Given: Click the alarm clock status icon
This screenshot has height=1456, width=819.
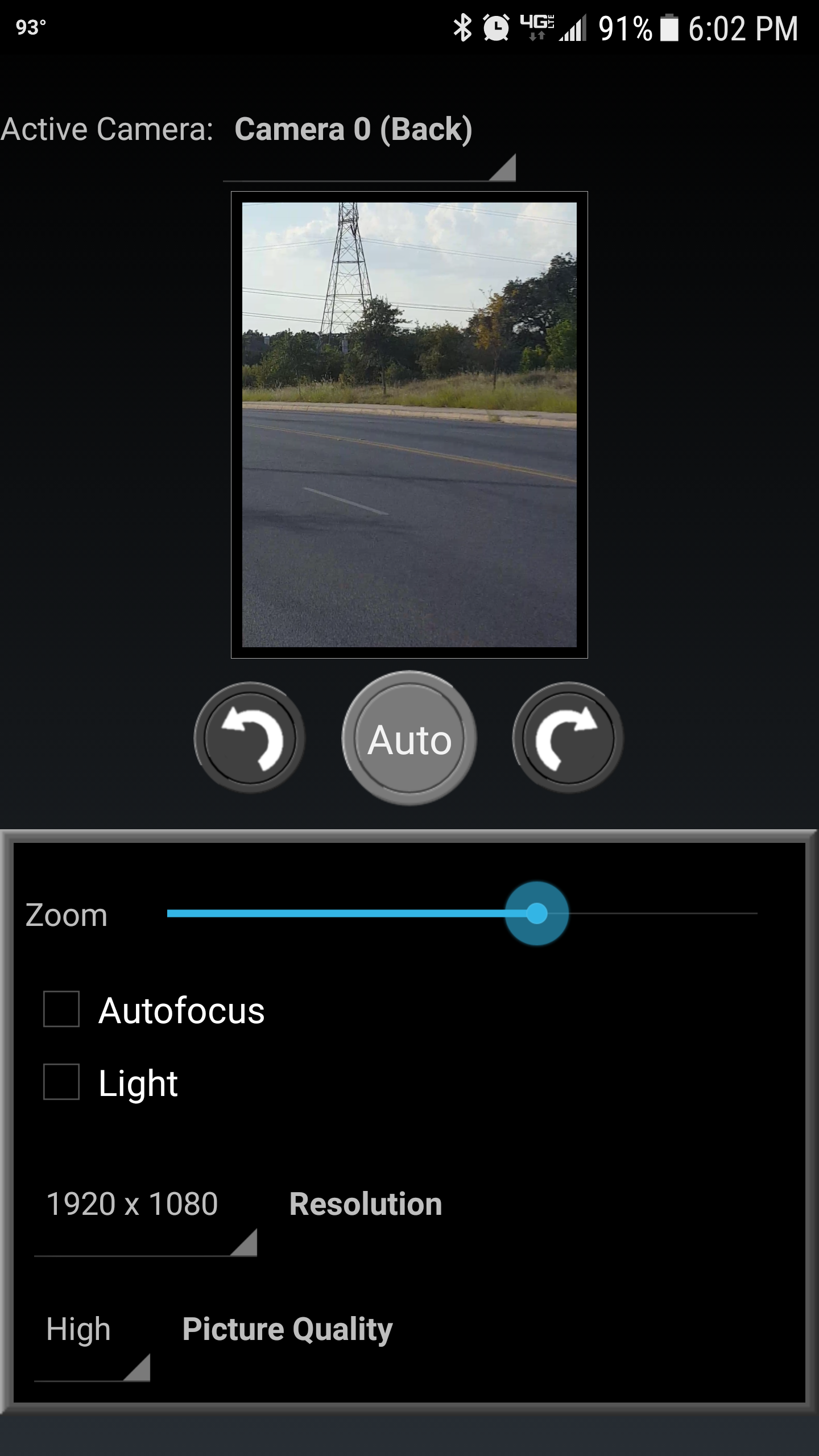Looking at the screenshot, I should tap(496, 27).
